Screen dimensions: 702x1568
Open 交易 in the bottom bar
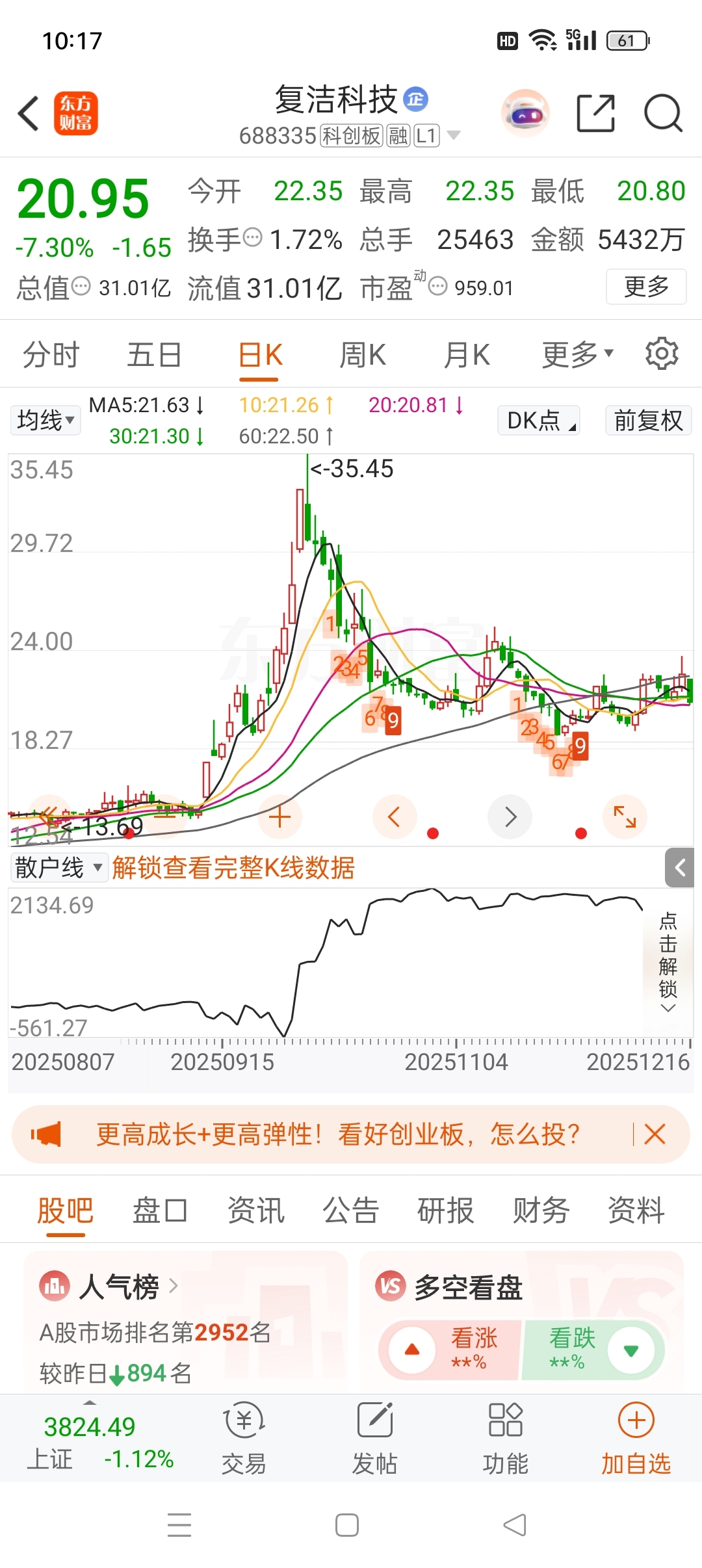point(244,1438)
